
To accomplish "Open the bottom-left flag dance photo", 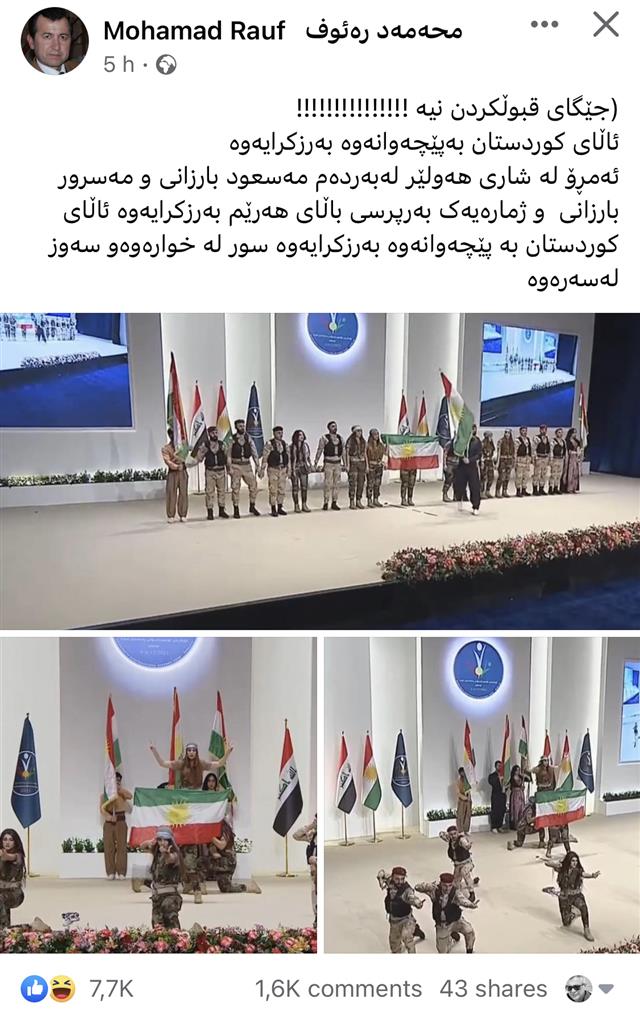I will tap(158, 795).
